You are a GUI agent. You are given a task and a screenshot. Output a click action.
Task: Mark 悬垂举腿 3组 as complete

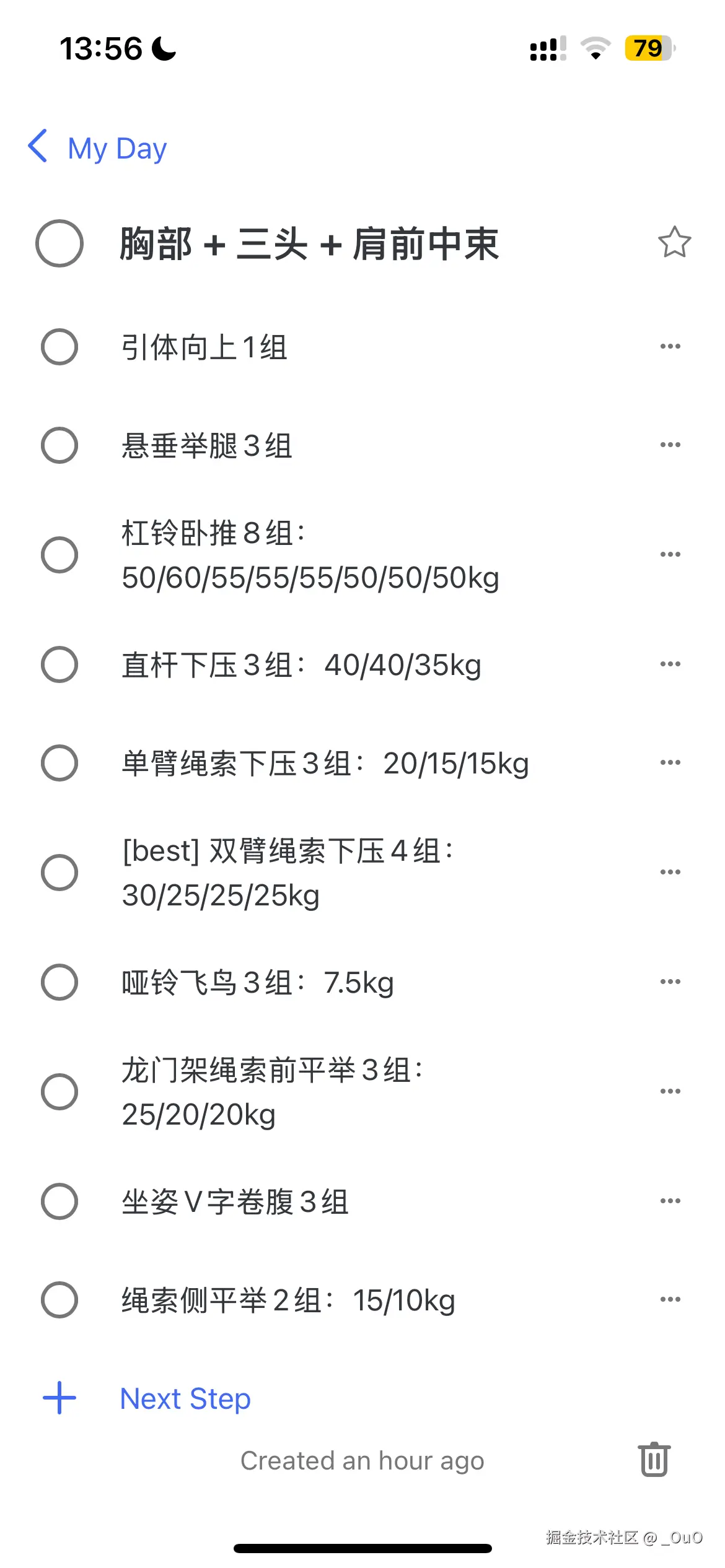coord(60,445)
